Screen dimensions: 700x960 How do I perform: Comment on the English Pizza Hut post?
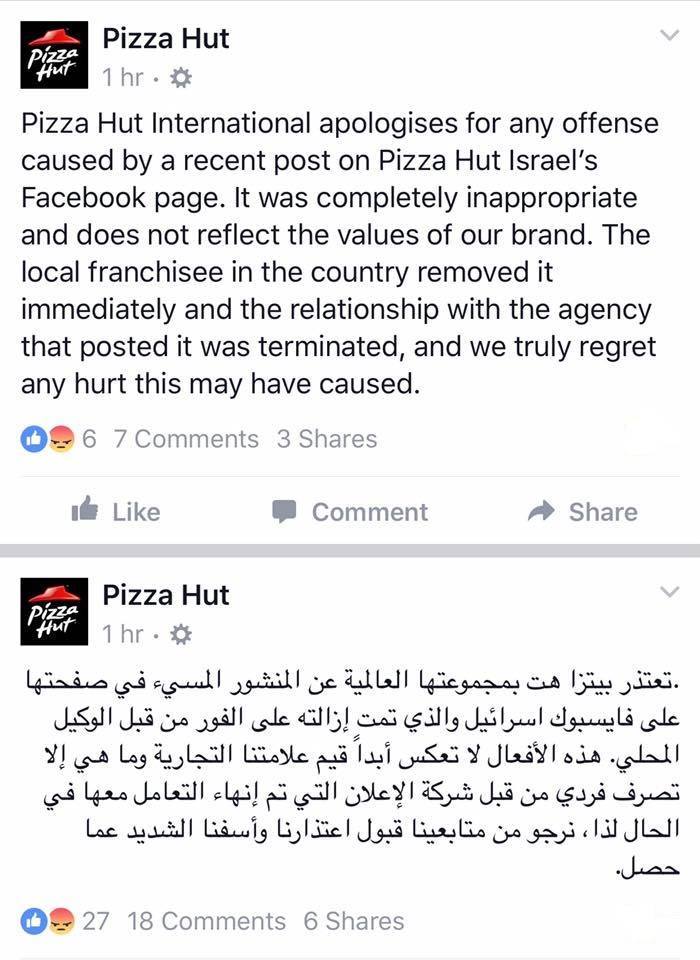[x=350, y=512]
